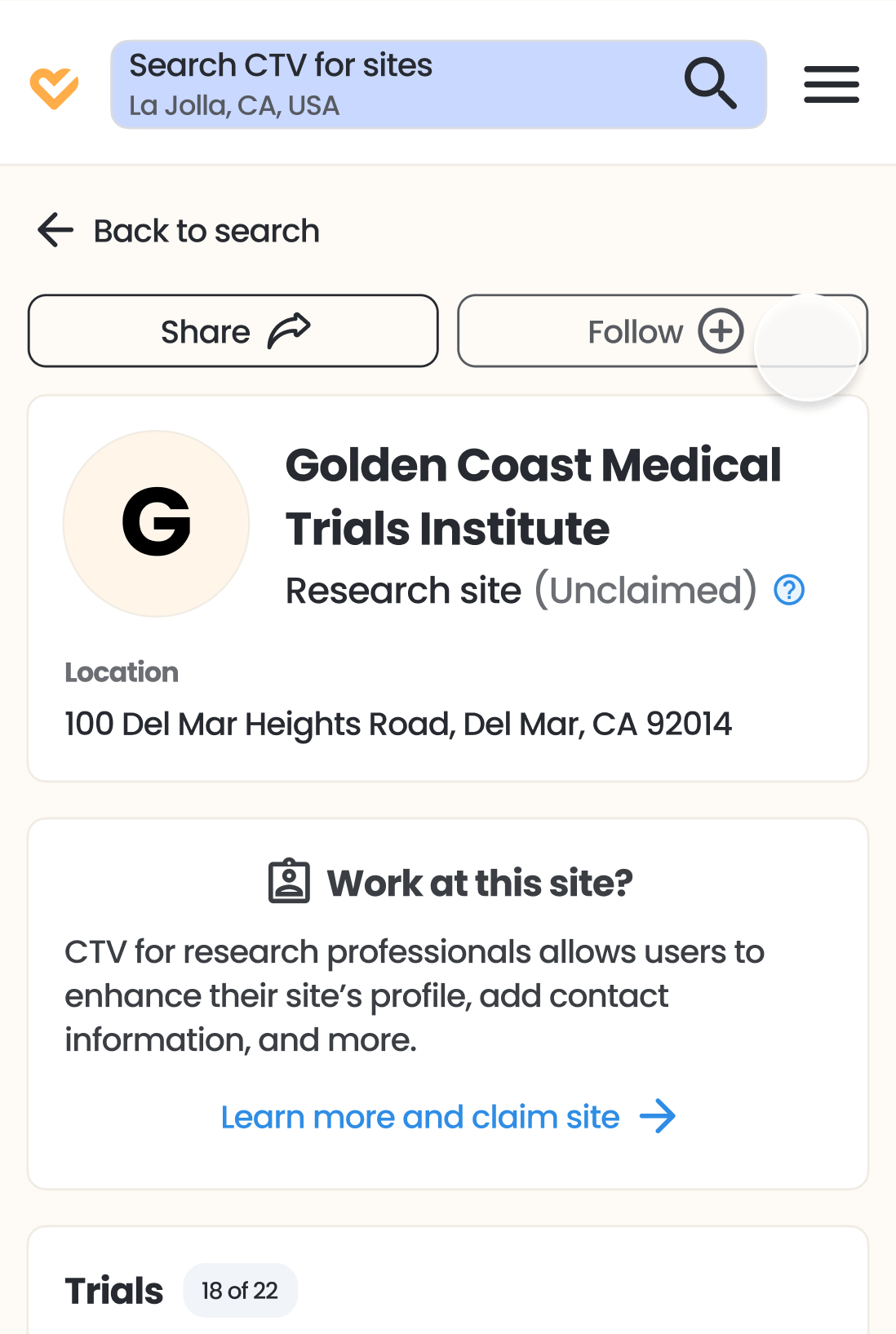Share this research site
Viewport: 896px width, 1334px height.
click(233, 331)
